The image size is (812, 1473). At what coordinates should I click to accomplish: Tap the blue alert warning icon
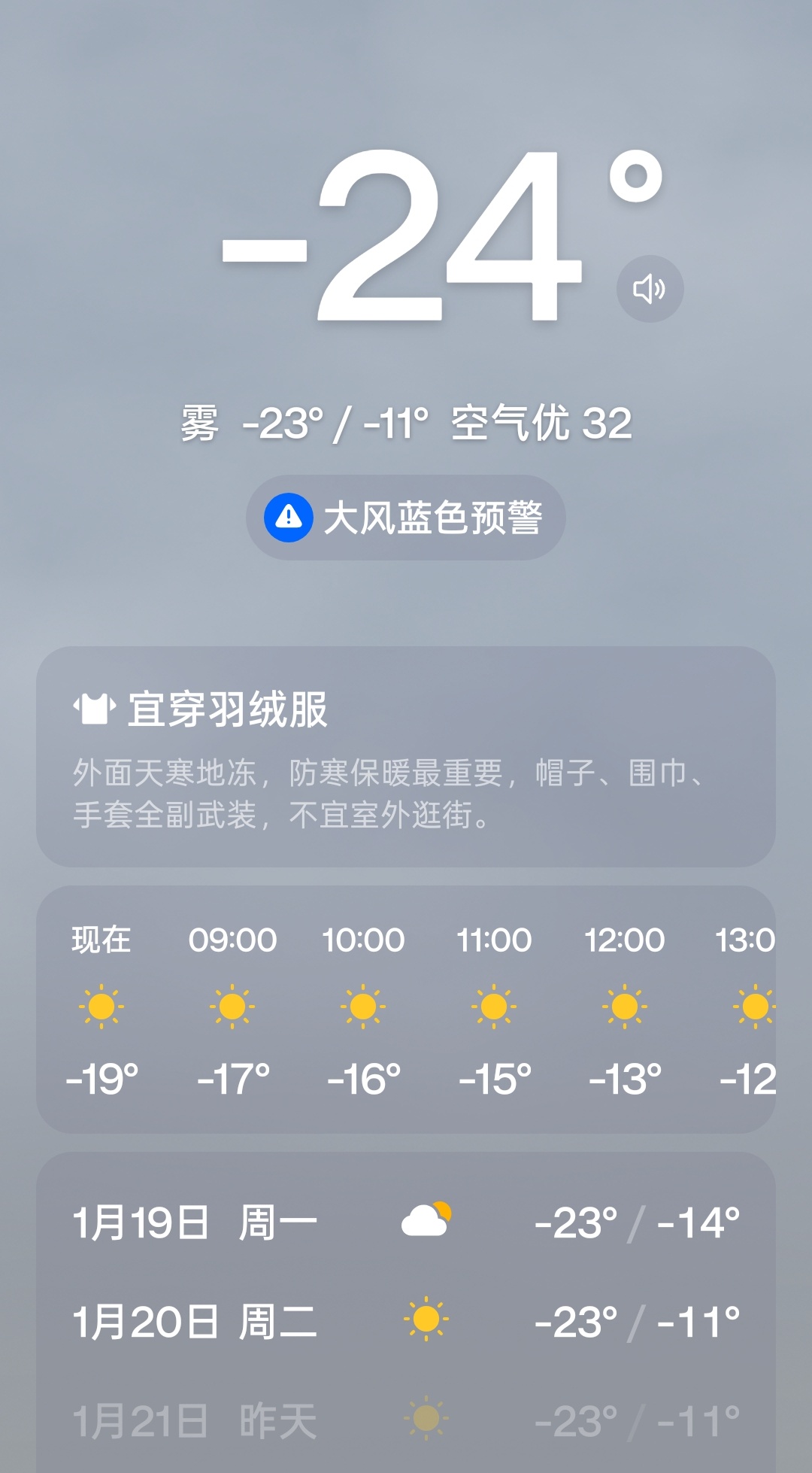(x=288, y=518)
